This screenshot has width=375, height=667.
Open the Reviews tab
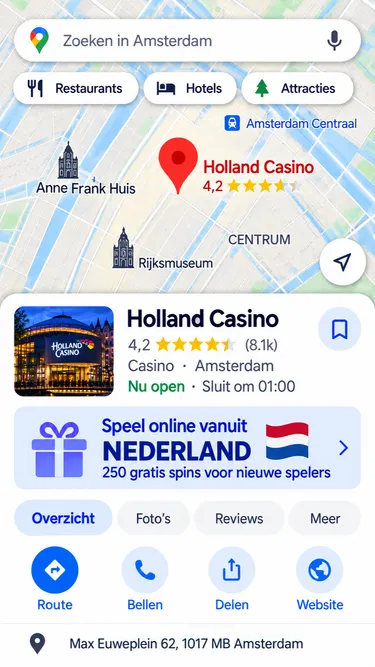click(239, 518)
